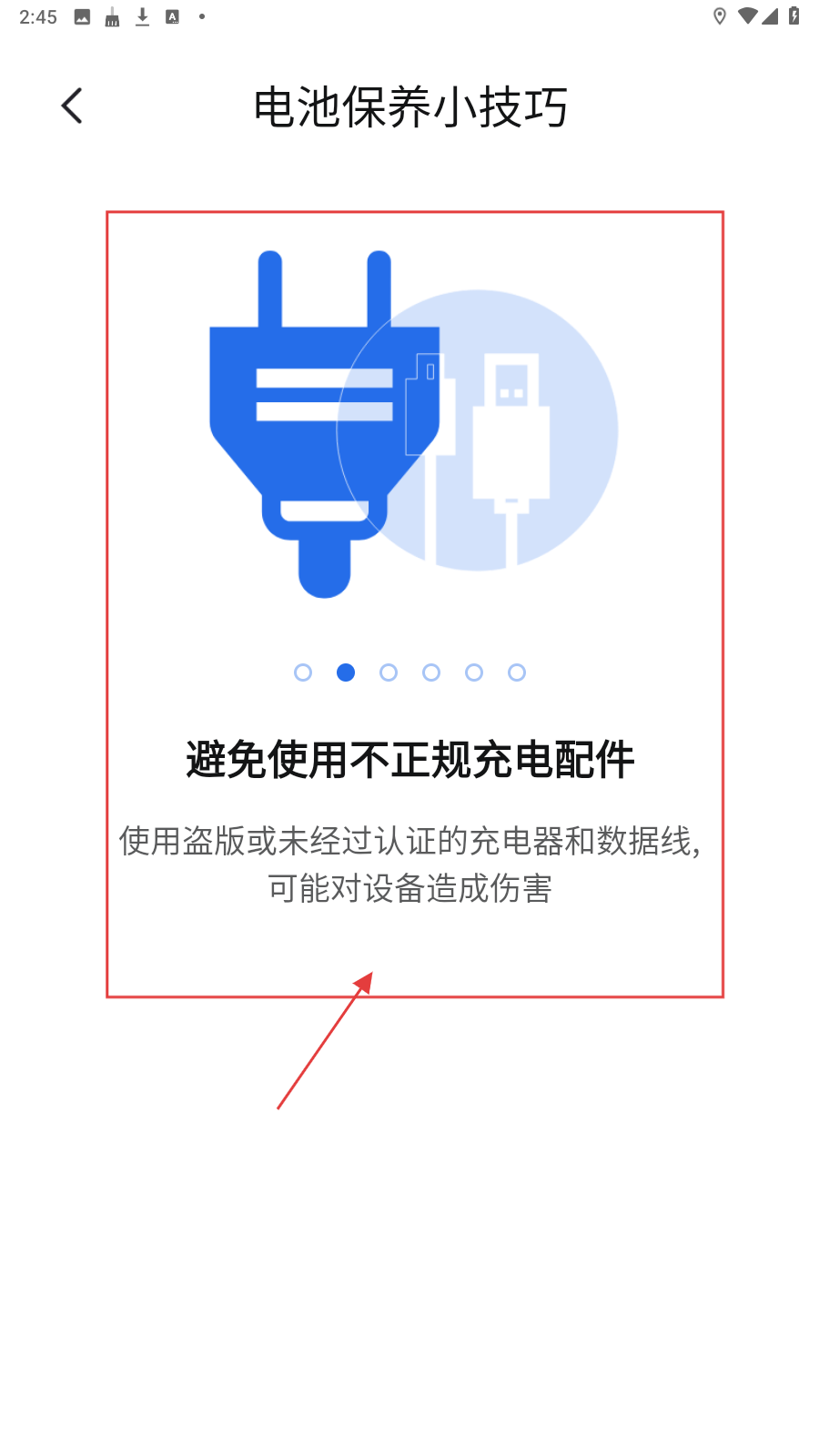Jump to the first tip page dot
Image resolution: width=819 pixels, height=1456 pixels.
pos(303,672)
